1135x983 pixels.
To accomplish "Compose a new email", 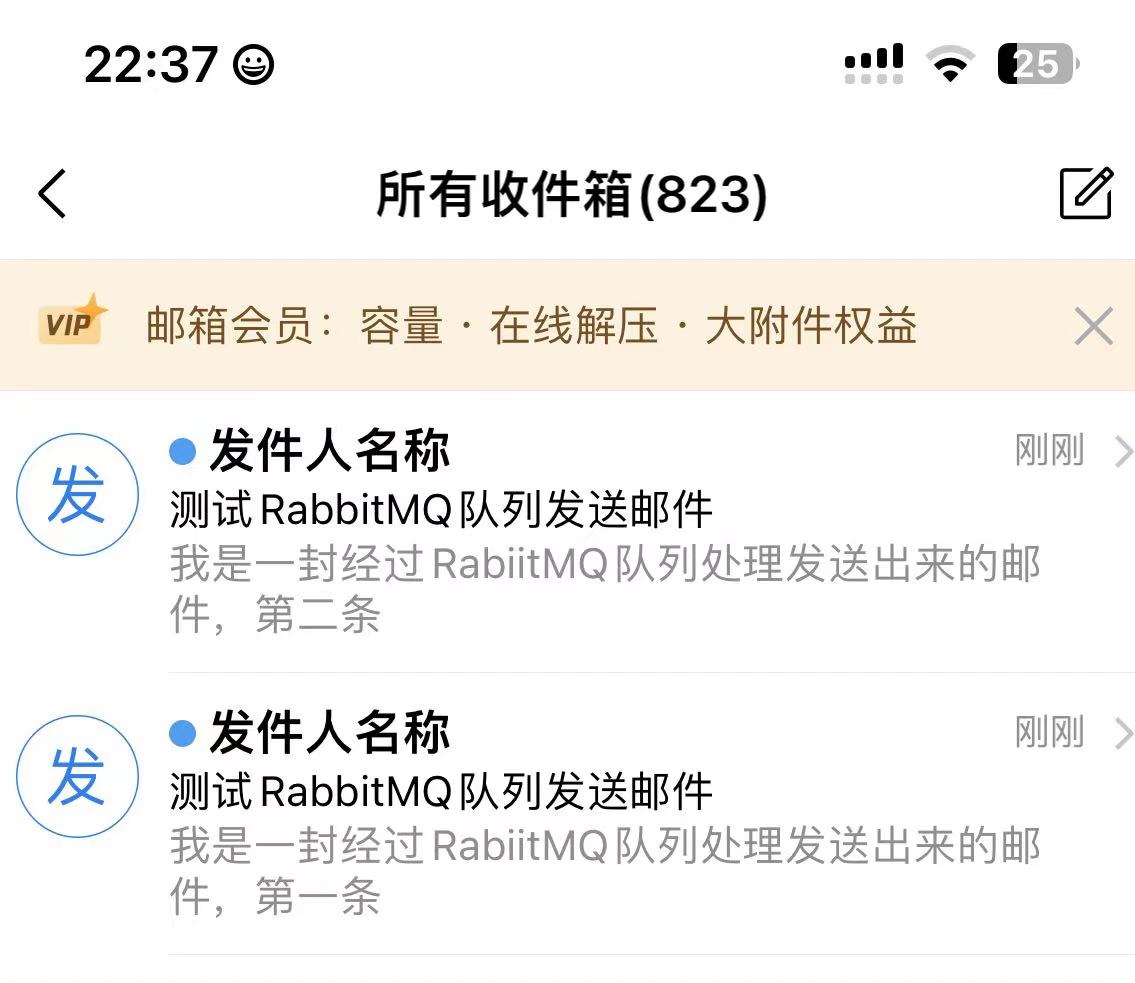I will (1085, 193).
